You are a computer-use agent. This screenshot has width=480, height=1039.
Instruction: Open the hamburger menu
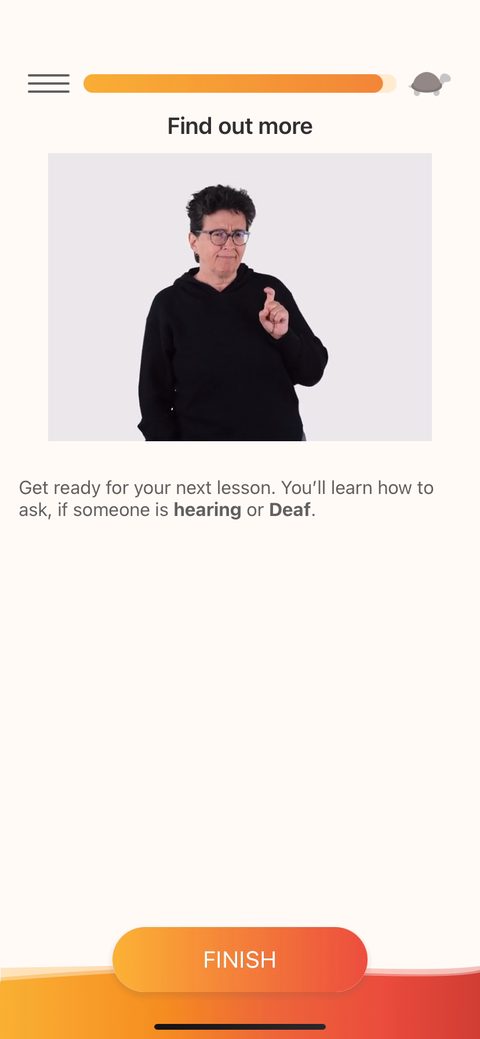coord(48,83)
